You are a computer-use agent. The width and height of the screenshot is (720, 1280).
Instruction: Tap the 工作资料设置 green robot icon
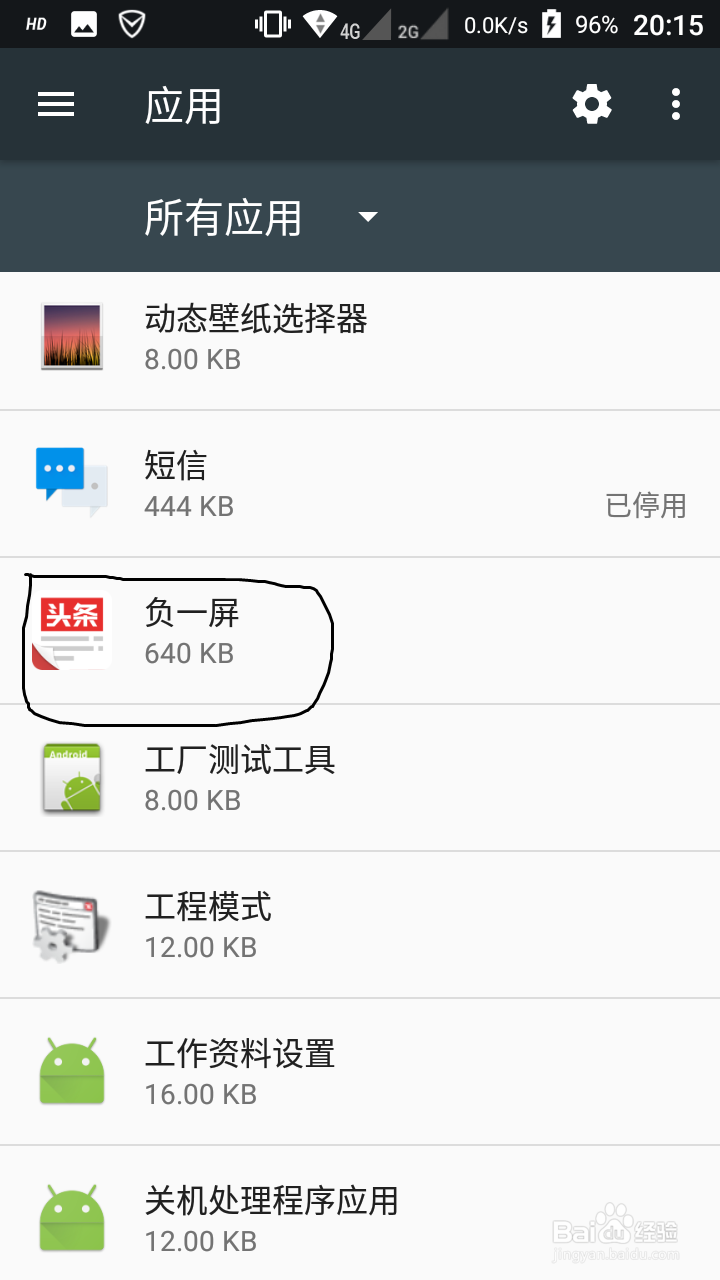point(71,1071)
